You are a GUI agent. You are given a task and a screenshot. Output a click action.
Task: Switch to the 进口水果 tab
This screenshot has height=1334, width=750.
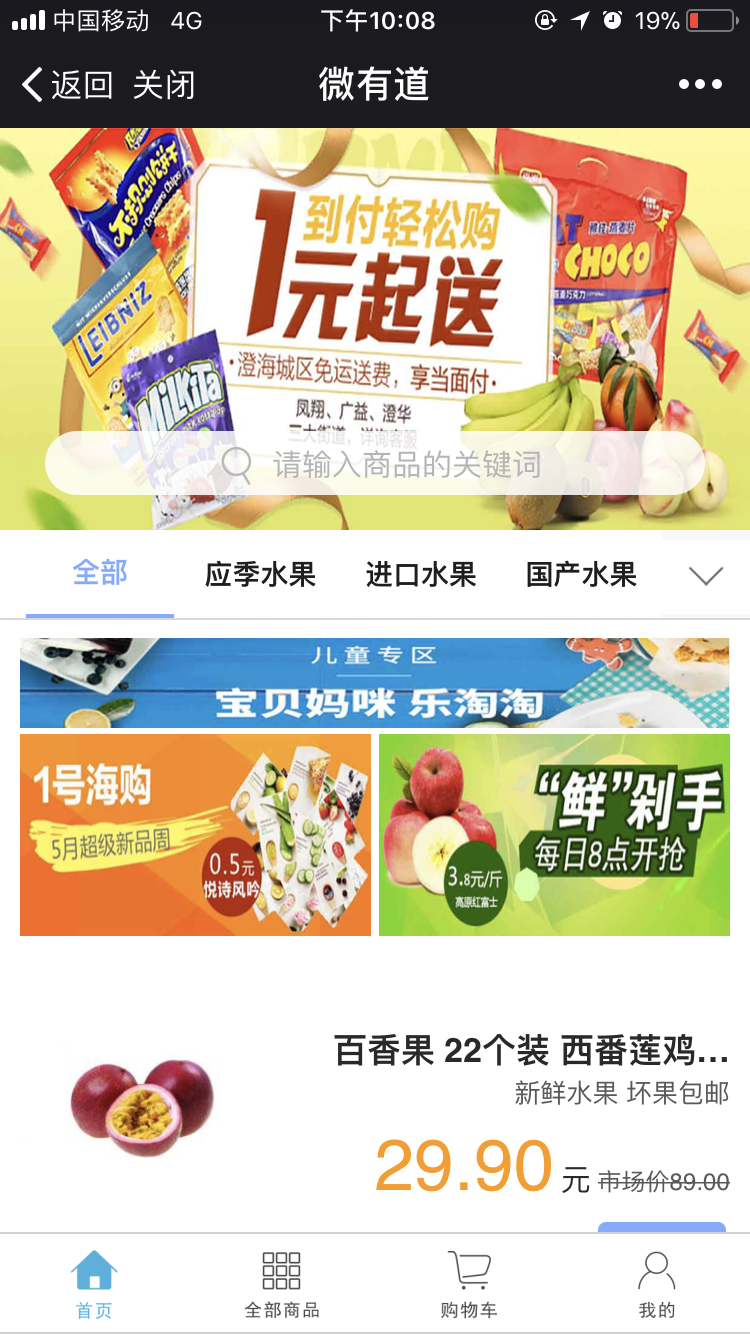421,575
